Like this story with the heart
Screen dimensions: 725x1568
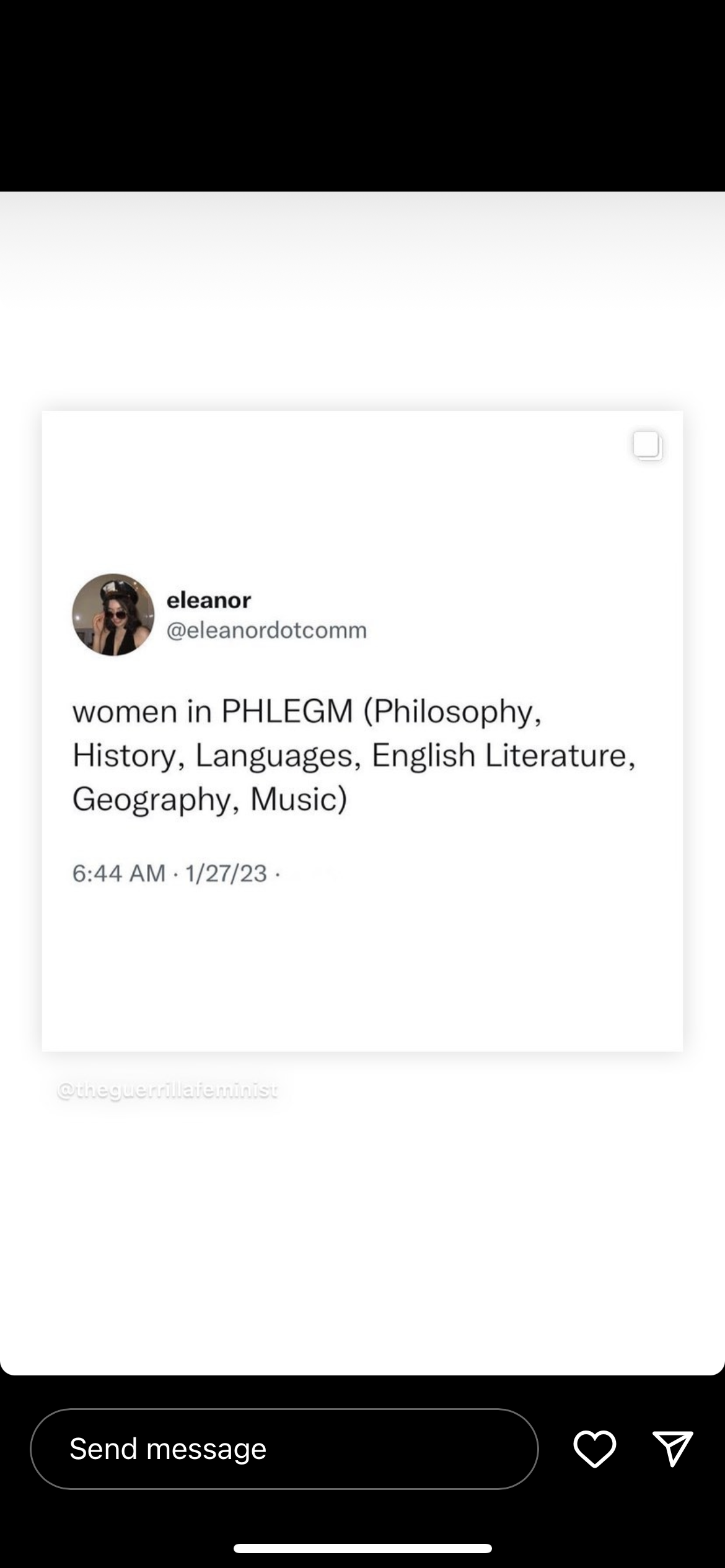point(594,1449)
